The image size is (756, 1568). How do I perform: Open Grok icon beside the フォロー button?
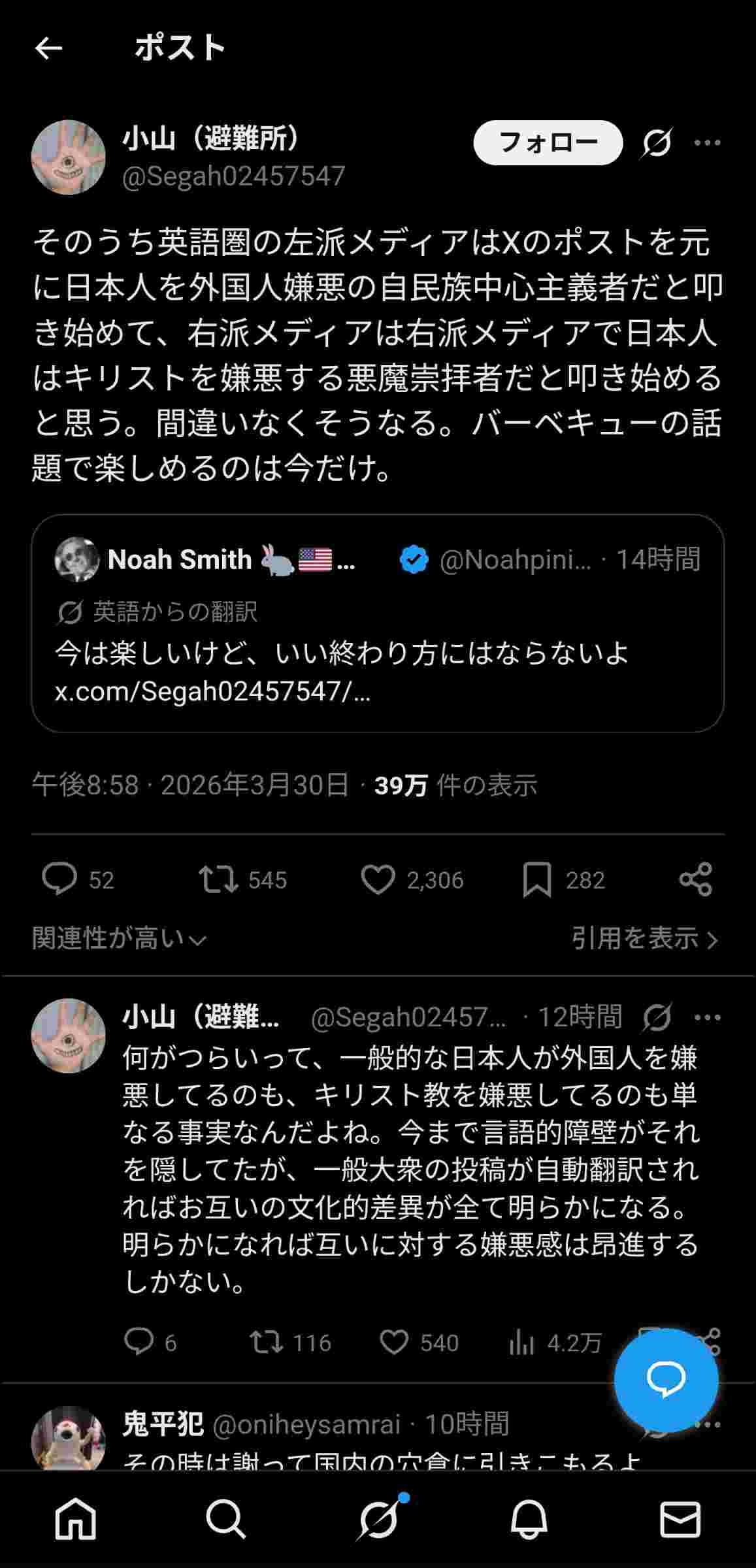point(656,142)
